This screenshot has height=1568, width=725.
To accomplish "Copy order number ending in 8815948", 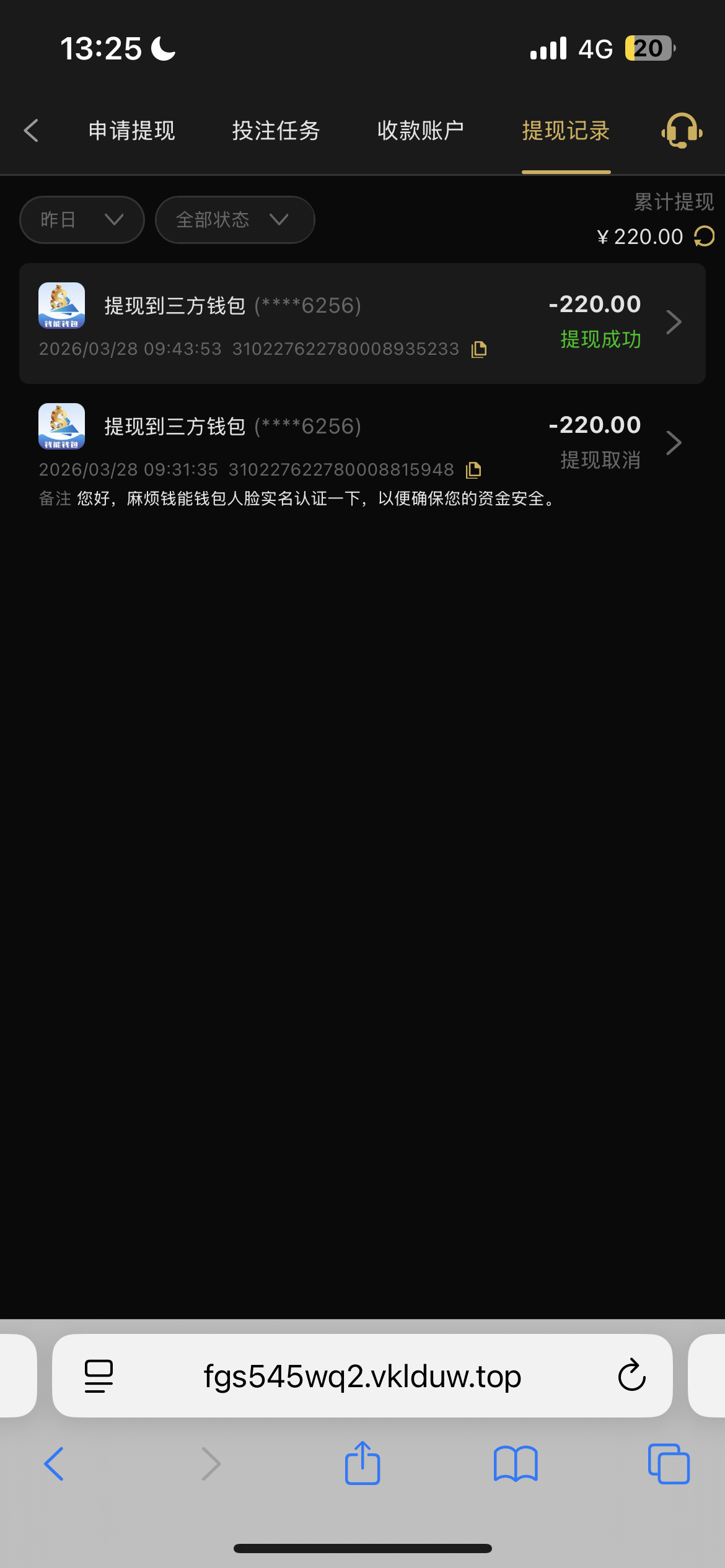I will click(473, 470).
